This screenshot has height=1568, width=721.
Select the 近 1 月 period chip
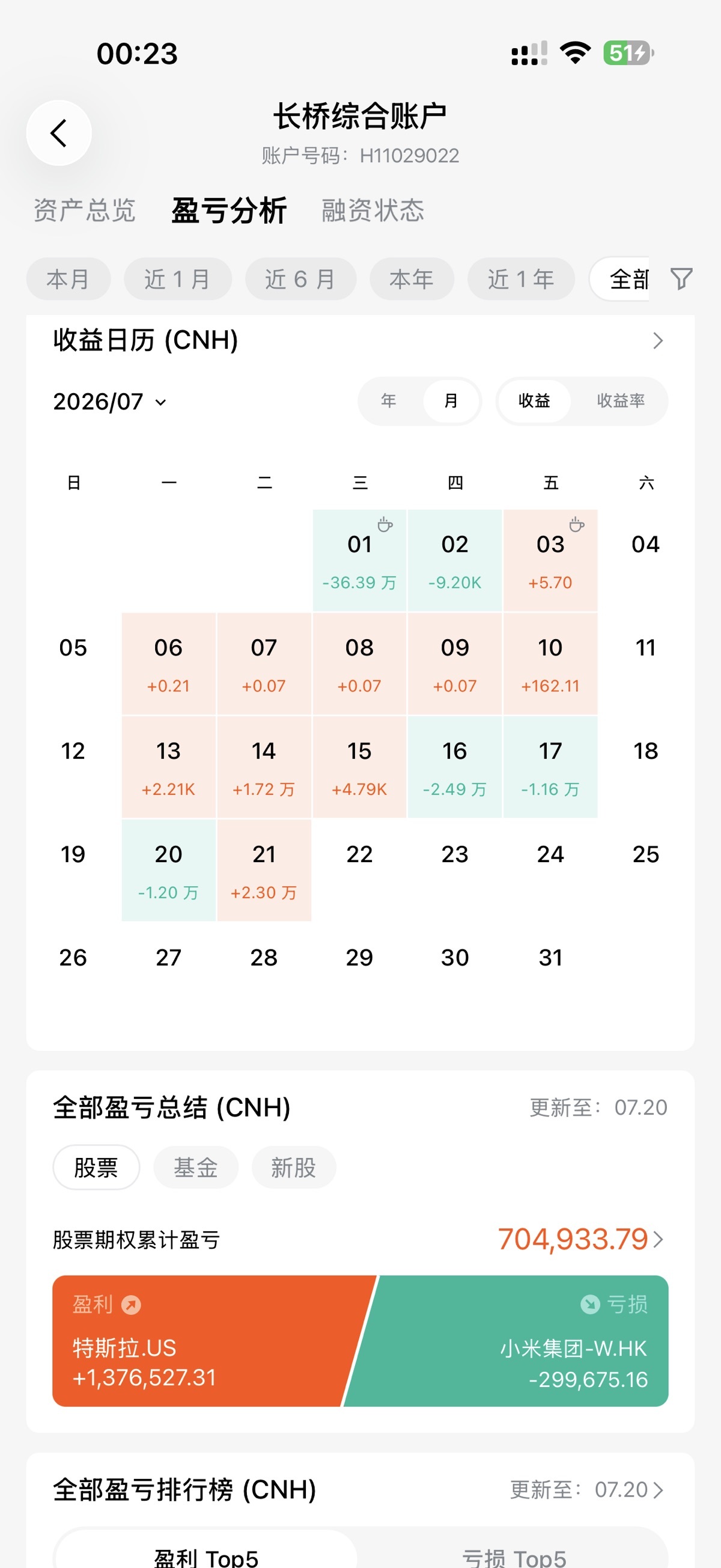click(x=178, y=280)
